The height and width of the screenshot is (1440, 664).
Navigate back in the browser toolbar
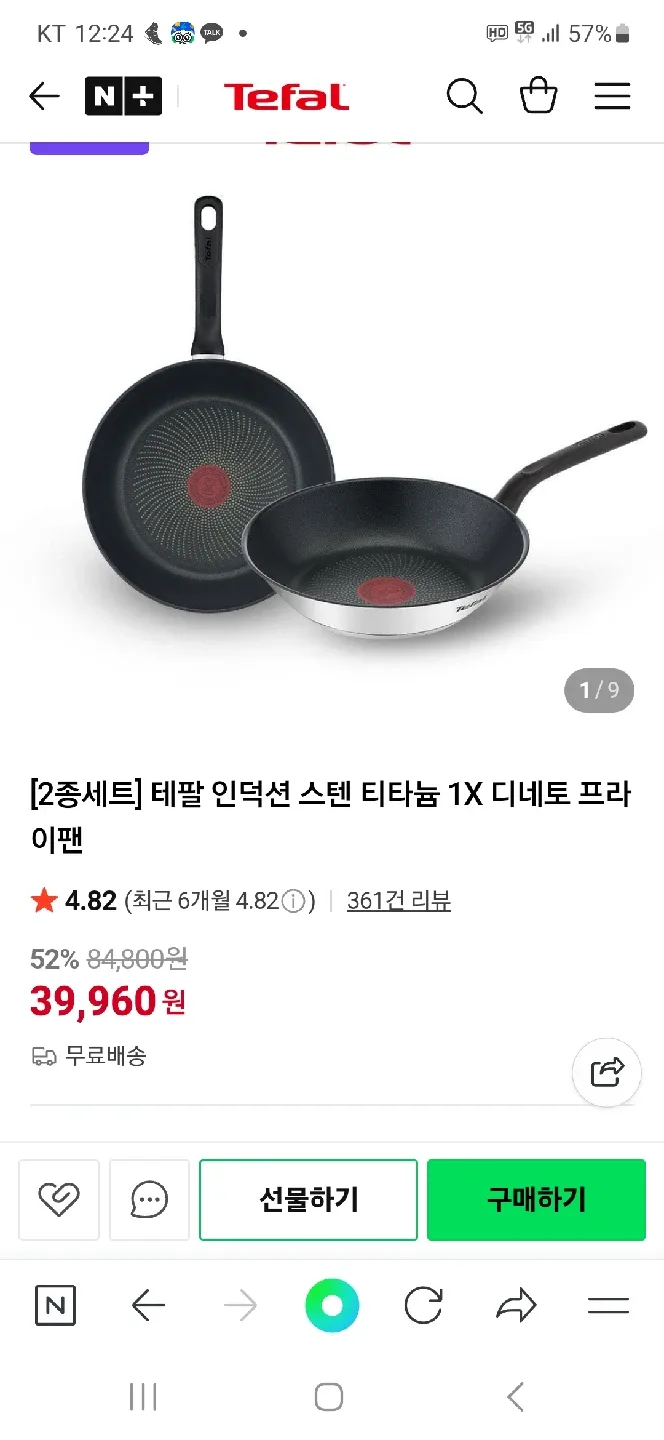pyautogui.click(x=148, y=1305)
